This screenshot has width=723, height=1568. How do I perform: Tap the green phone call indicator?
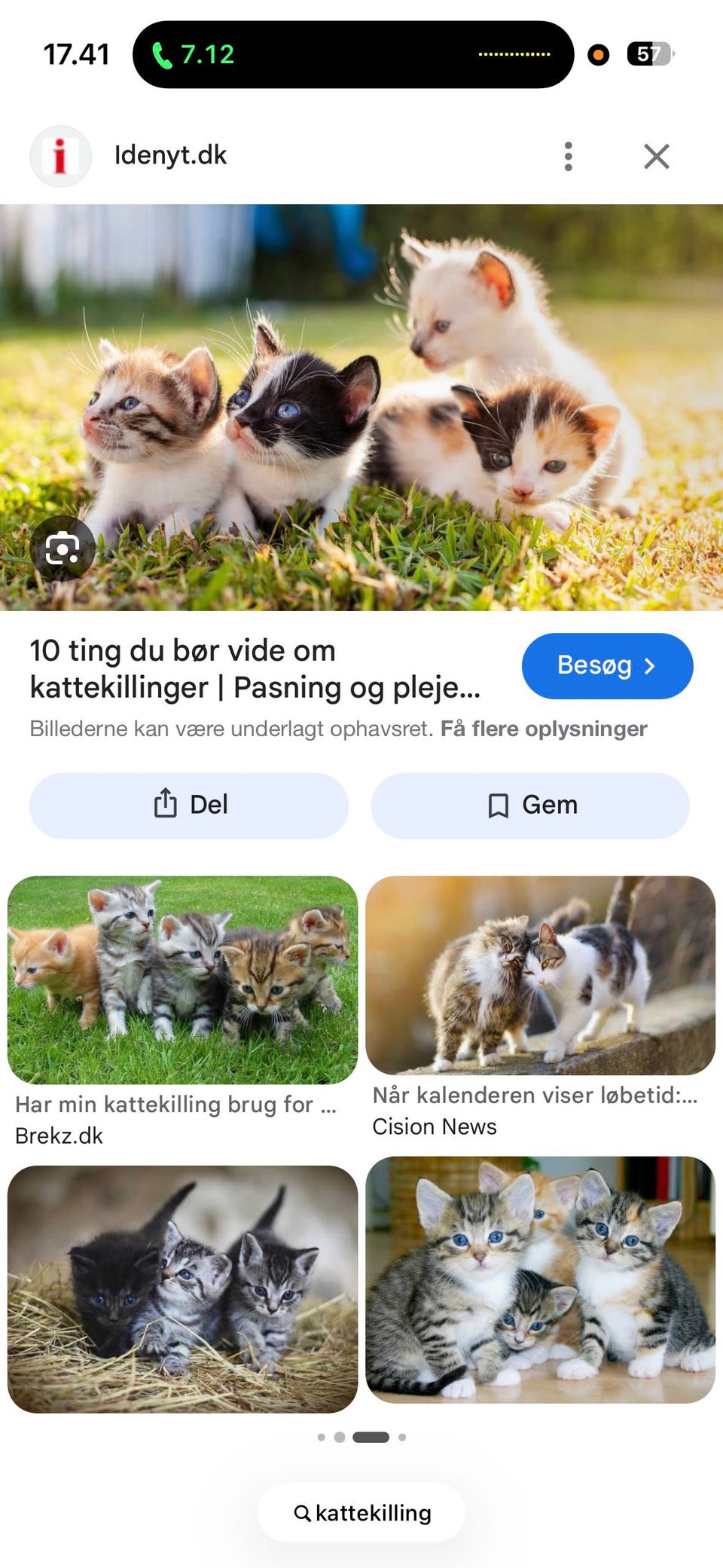click(164, 53)
